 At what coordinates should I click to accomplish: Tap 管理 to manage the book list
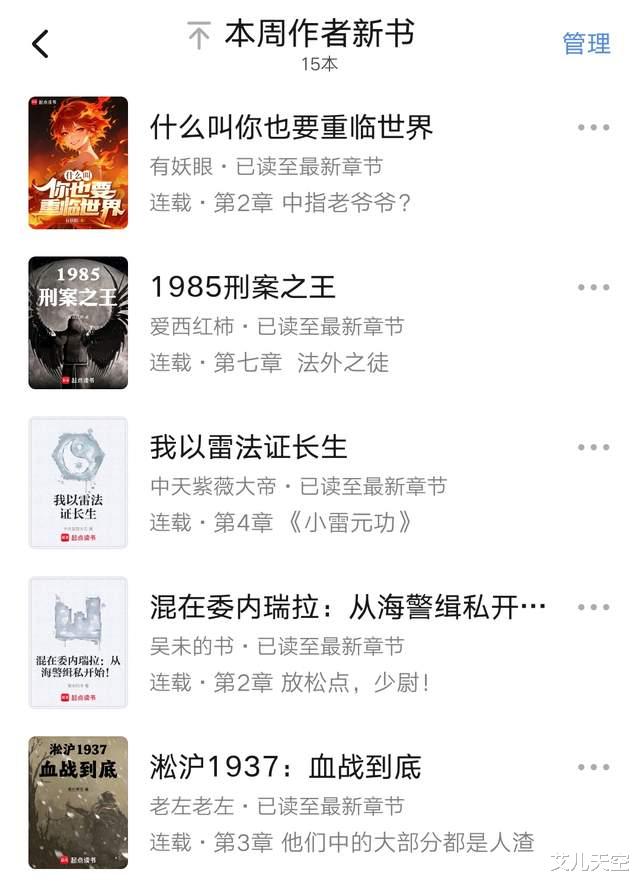click(x=586, y=44)
